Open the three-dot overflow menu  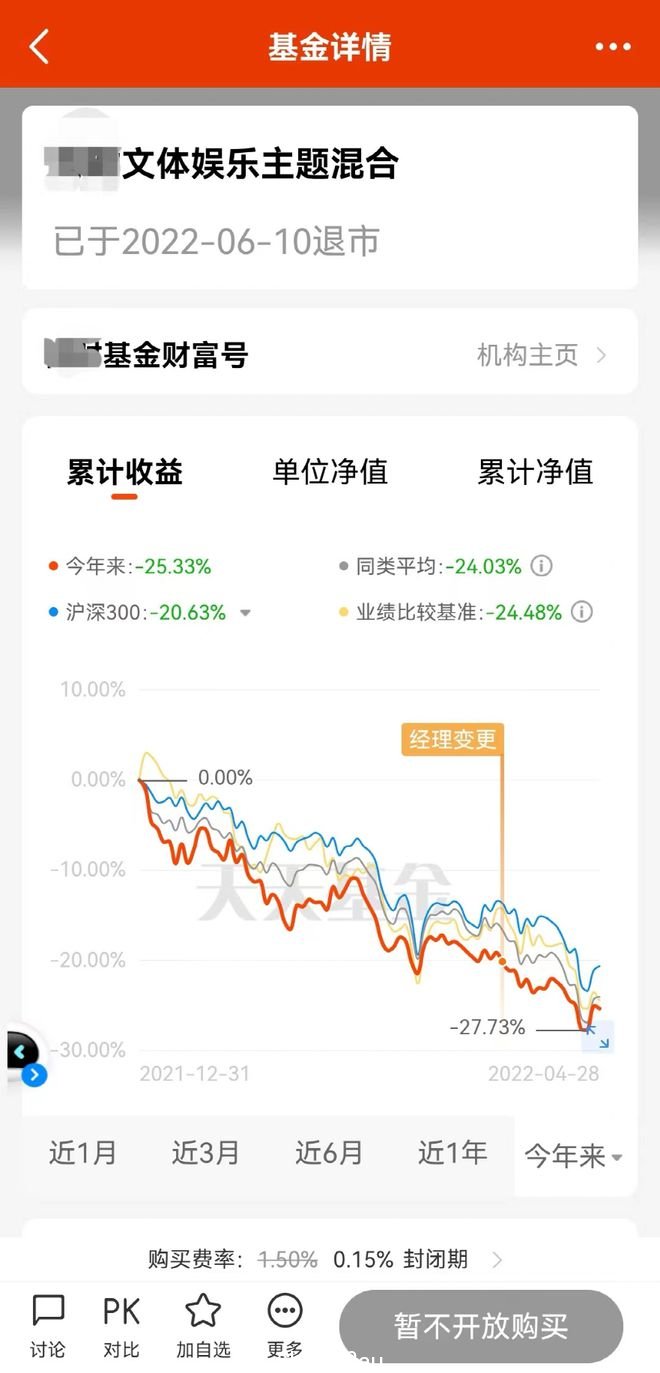[x=613, y=47]
